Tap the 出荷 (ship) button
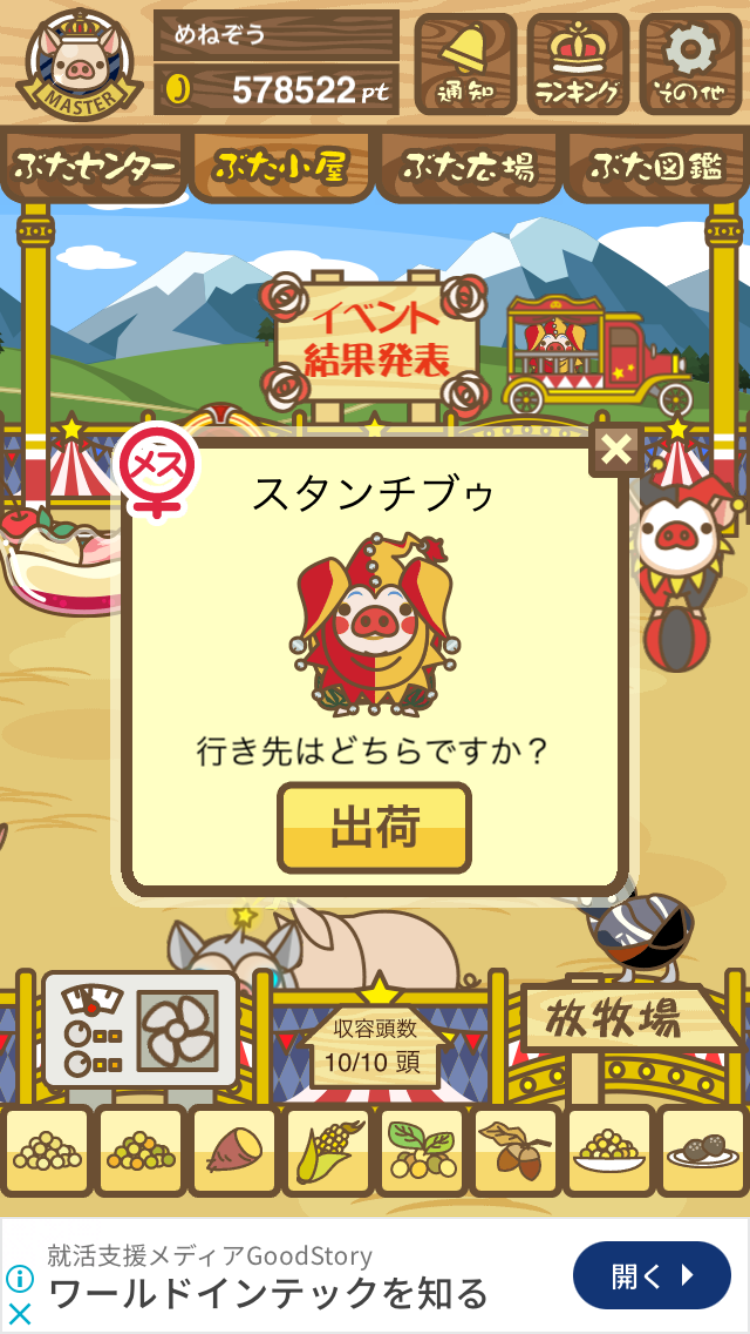Image resolution: width=750 pixels, height=1334 pixels. 374,828
